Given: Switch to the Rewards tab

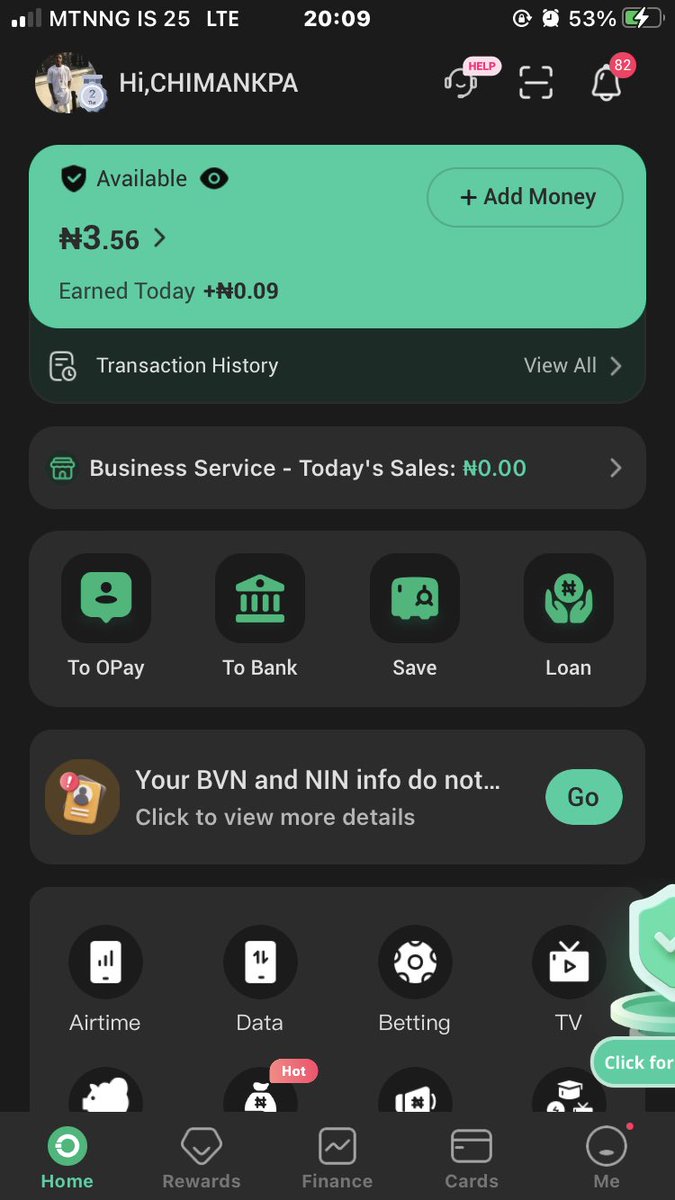Looking at the screenshot, I should [x=201, y=1157].
